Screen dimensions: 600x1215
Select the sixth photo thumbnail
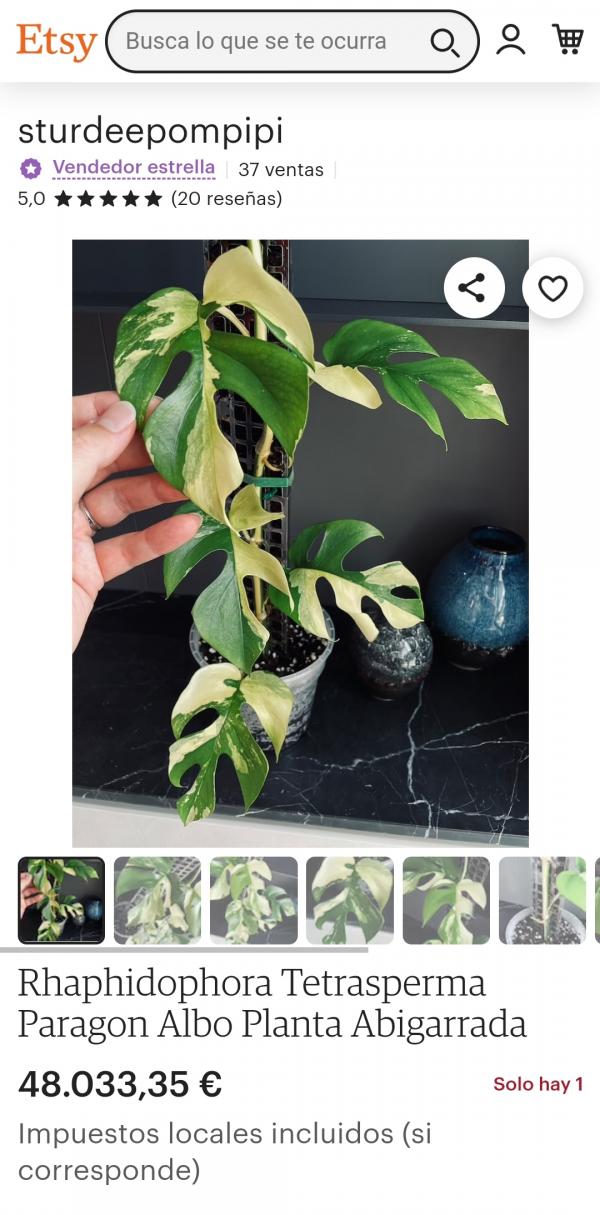(x=542, y=900)
